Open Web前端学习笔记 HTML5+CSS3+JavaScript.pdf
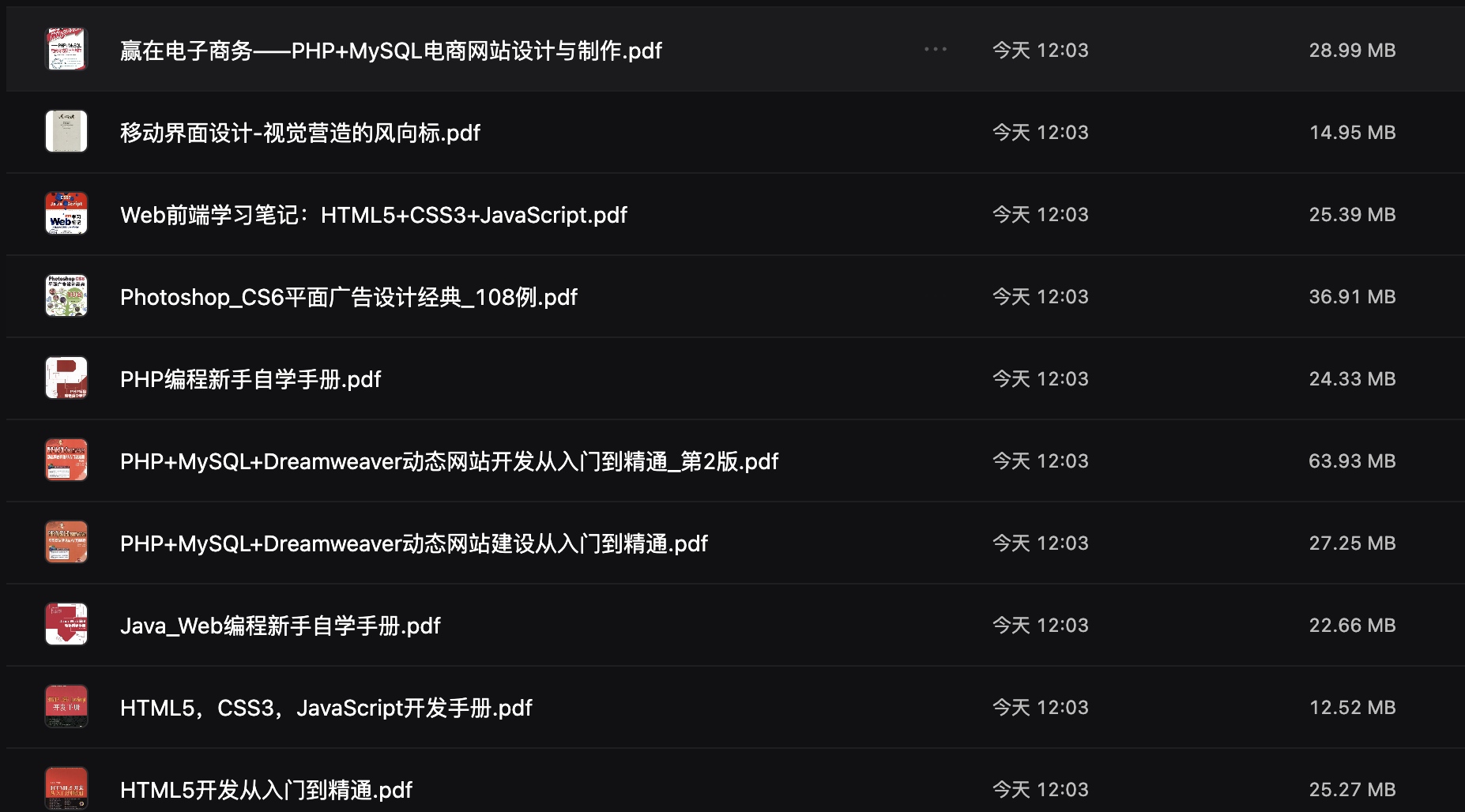1465x812 pixels. (x=373, y=215)
